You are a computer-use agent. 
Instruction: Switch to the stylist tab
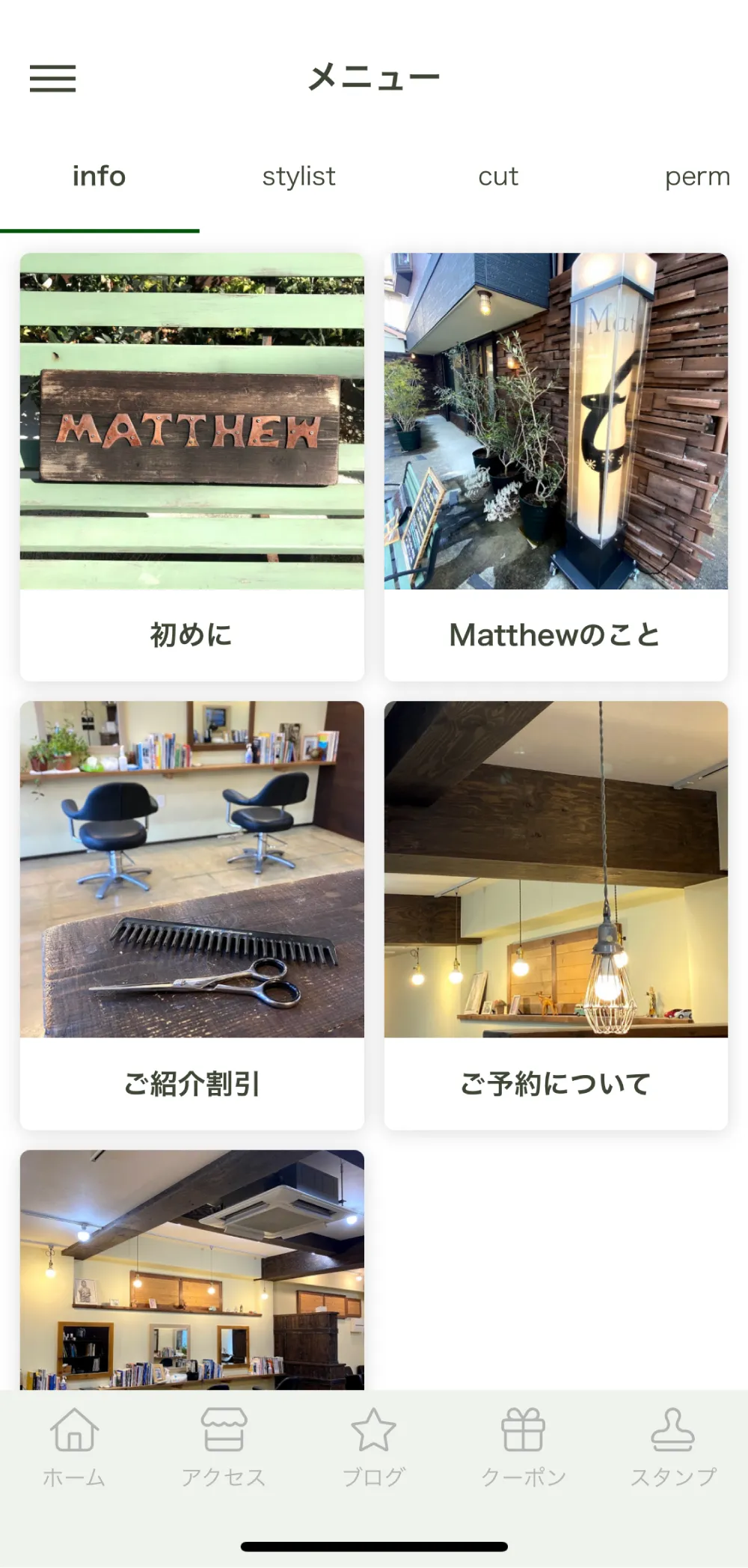click(x=299, y=177)
